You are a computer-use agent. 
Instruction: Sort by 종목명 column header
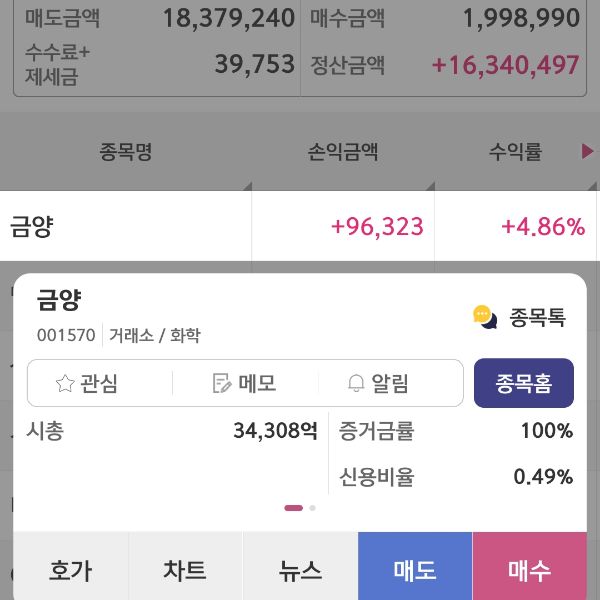126,152
